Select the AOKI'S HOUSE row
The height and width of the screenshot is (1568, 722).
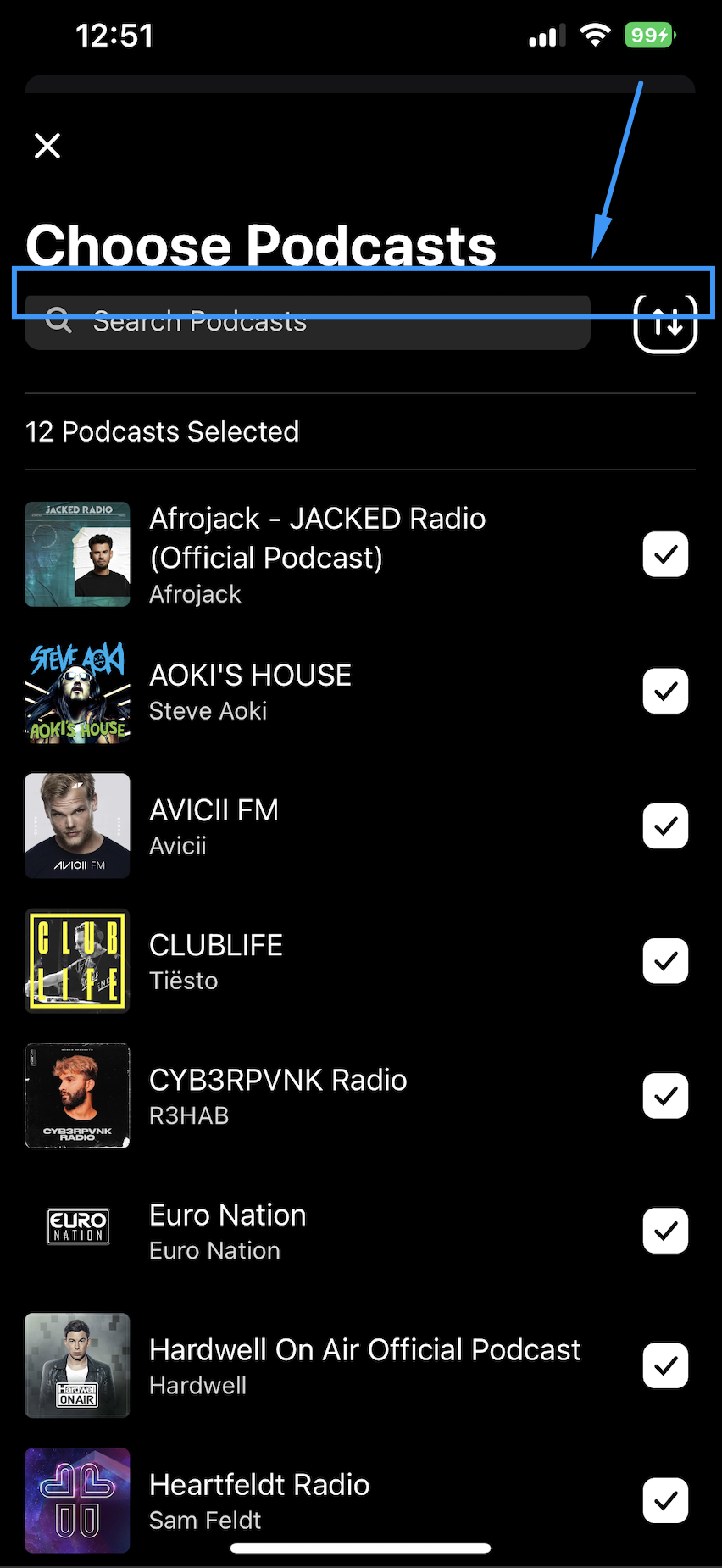click(x=339, y=691)
